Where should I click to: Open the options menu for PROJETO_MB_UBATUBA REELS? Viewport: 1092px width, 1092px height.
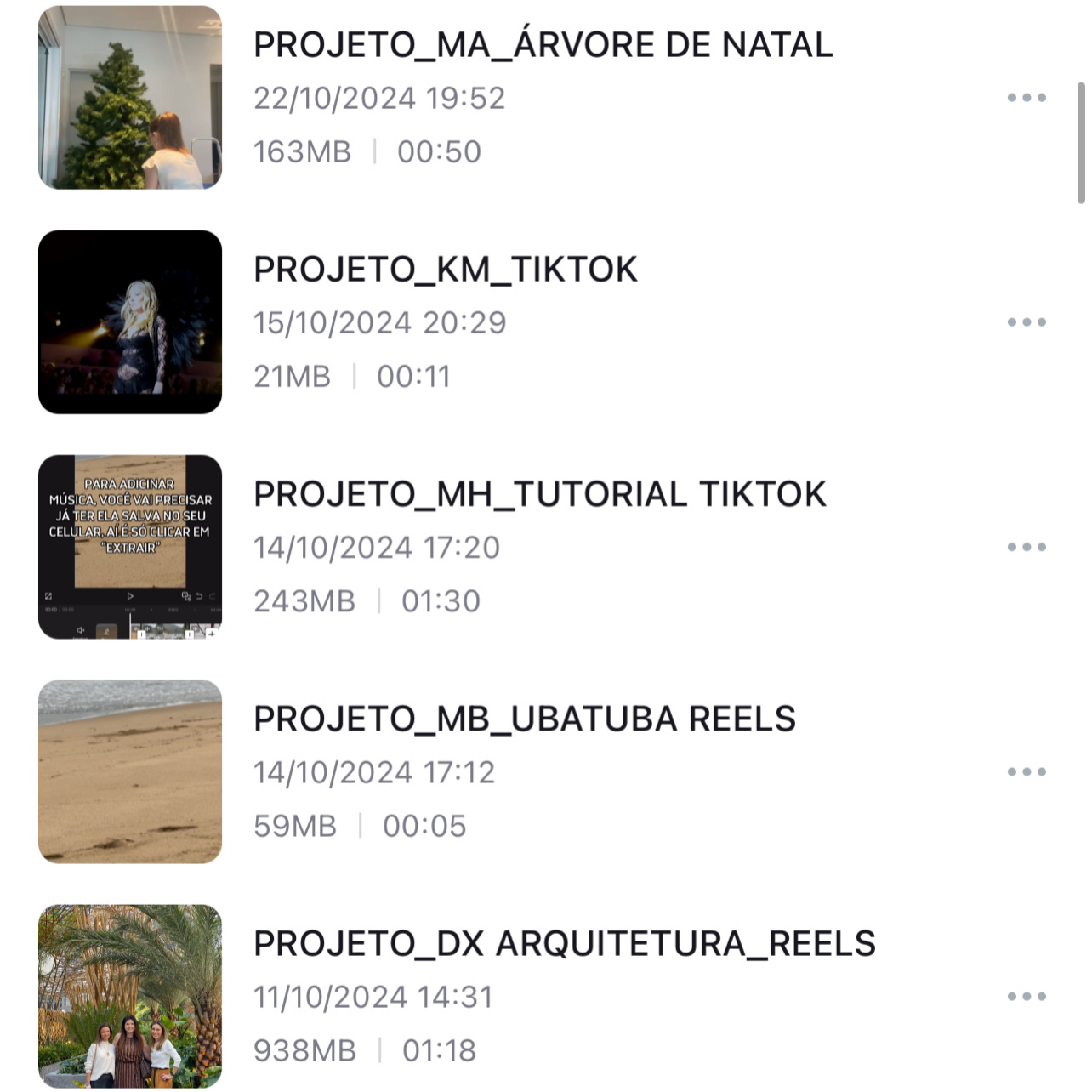pyautogui.click(x=1026, y=772)
